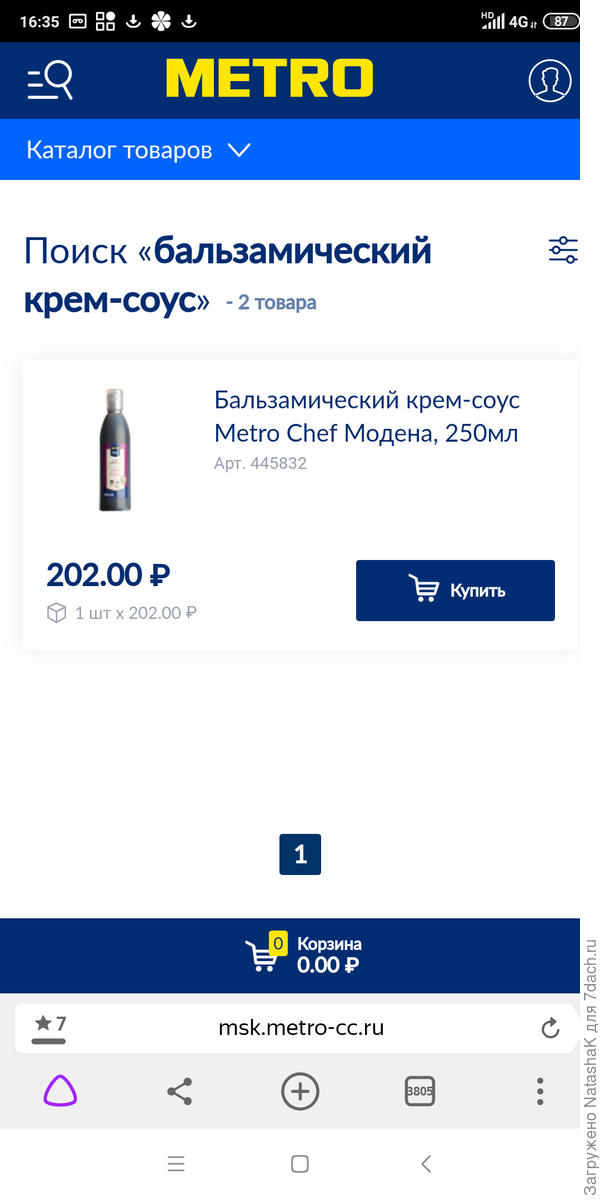Tap the msk.metro-cc.ru address bar

coord(300,1028)
